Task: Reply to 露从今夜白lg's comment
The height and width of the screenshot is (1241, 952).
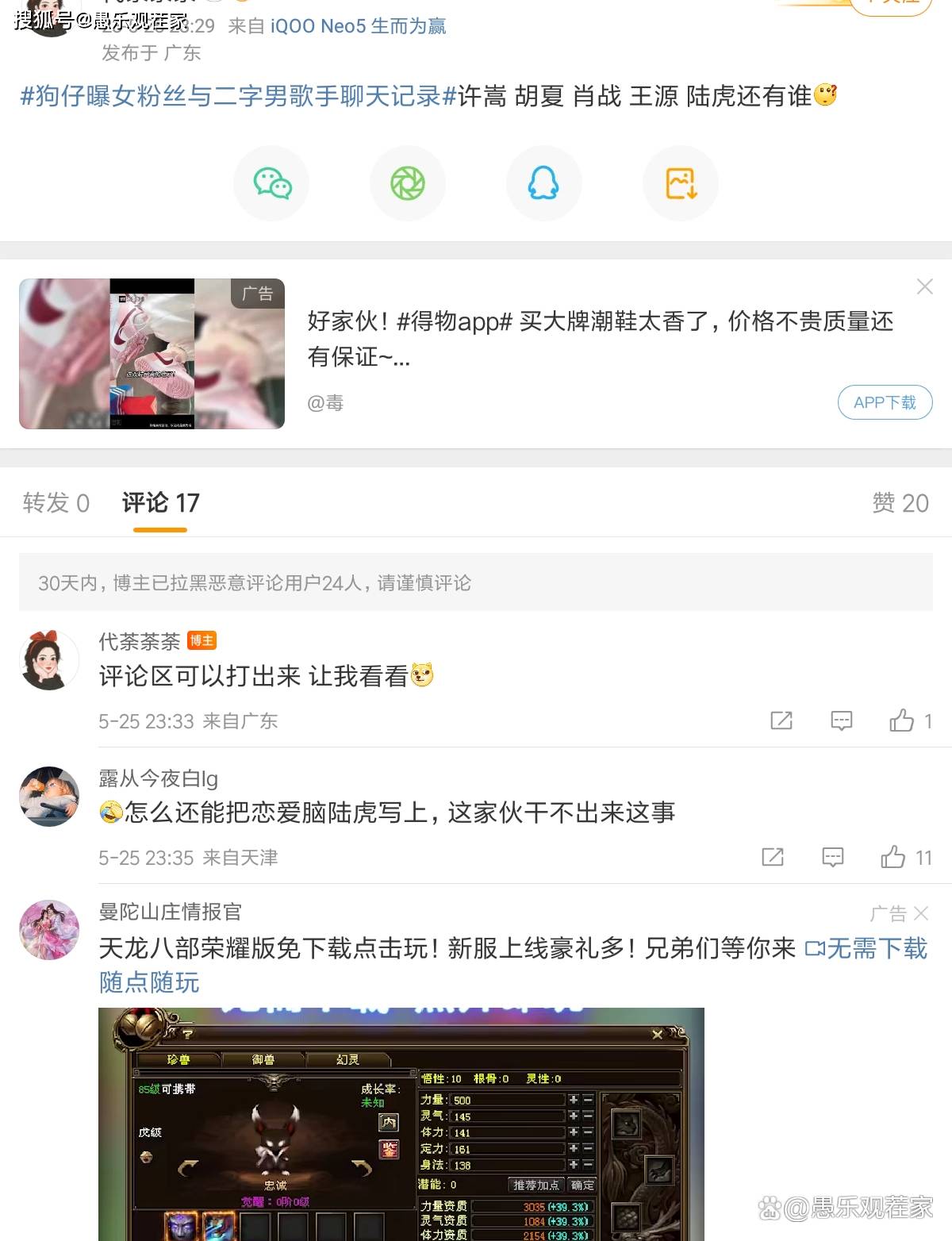Action: coord(832,857)
